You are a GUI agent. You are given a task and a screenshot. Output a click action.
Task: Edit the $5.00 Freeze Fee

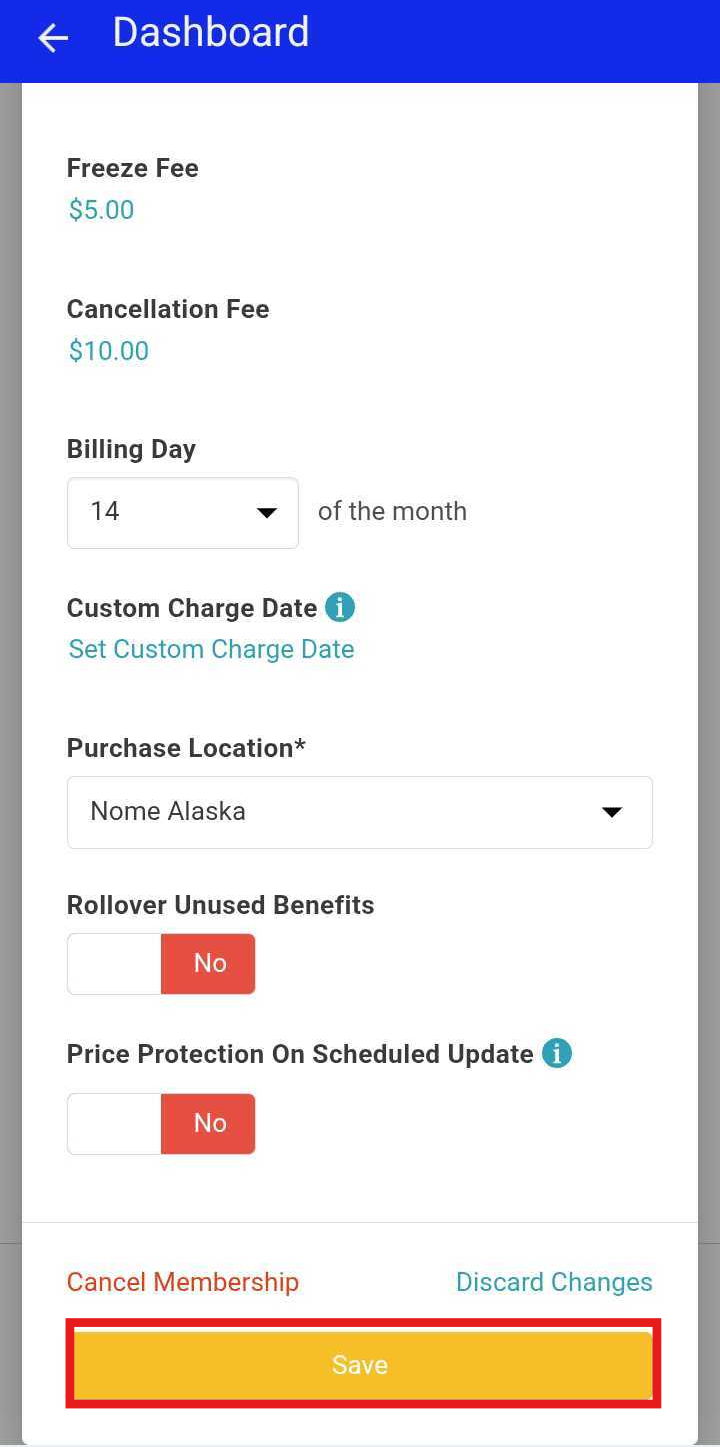pos(101,210)
